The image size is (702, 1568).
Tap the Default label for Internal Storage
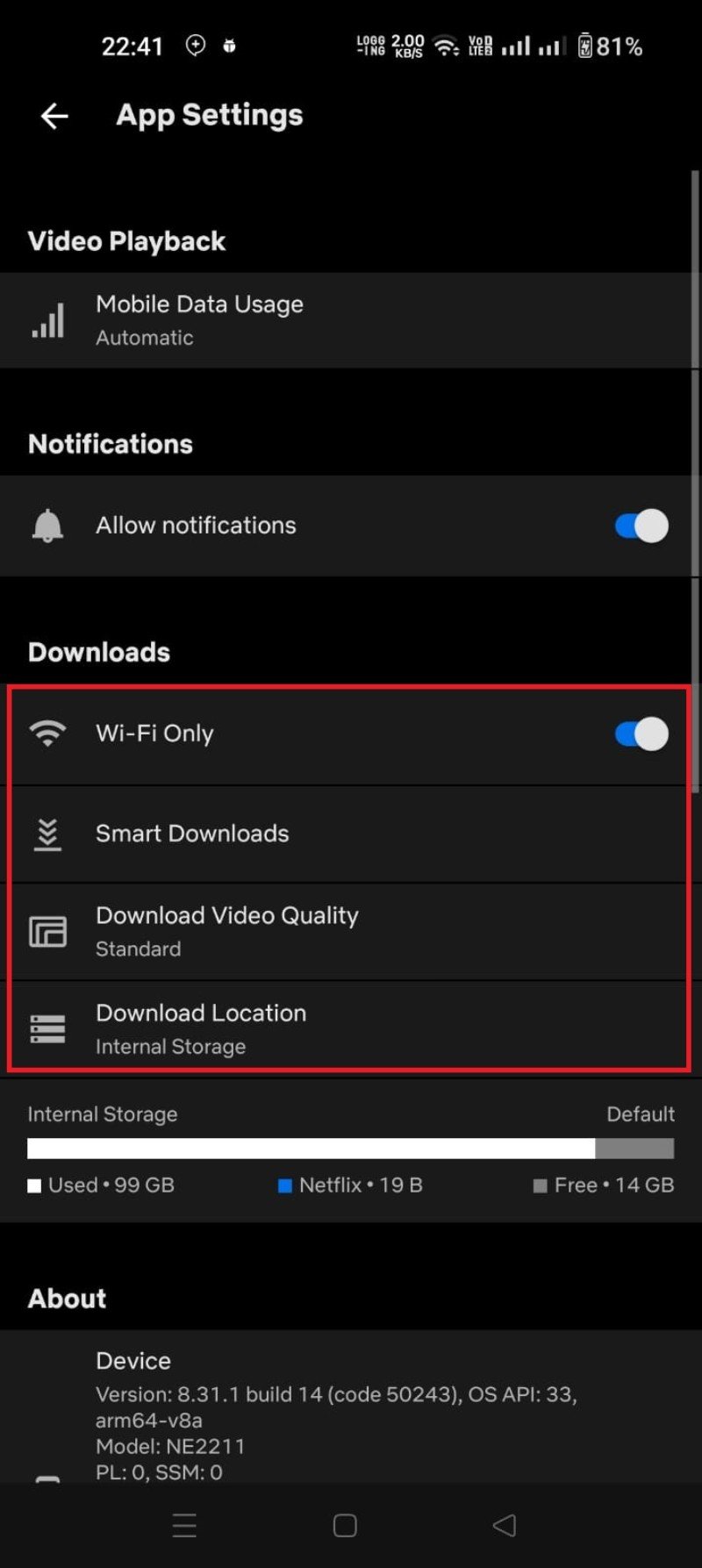pos(641,1113)
